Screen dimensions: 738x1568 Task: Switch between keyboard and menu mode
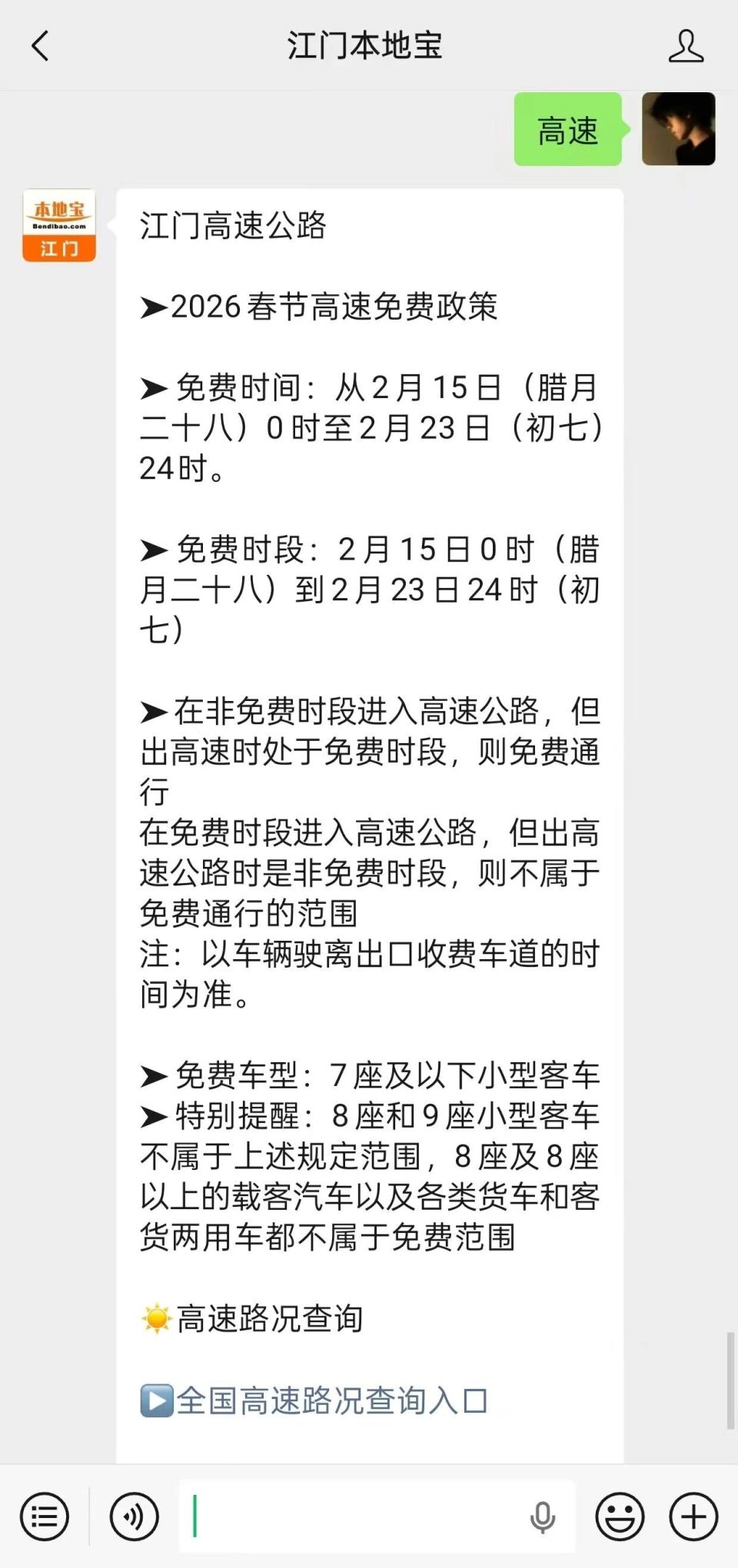point(45,1518)
